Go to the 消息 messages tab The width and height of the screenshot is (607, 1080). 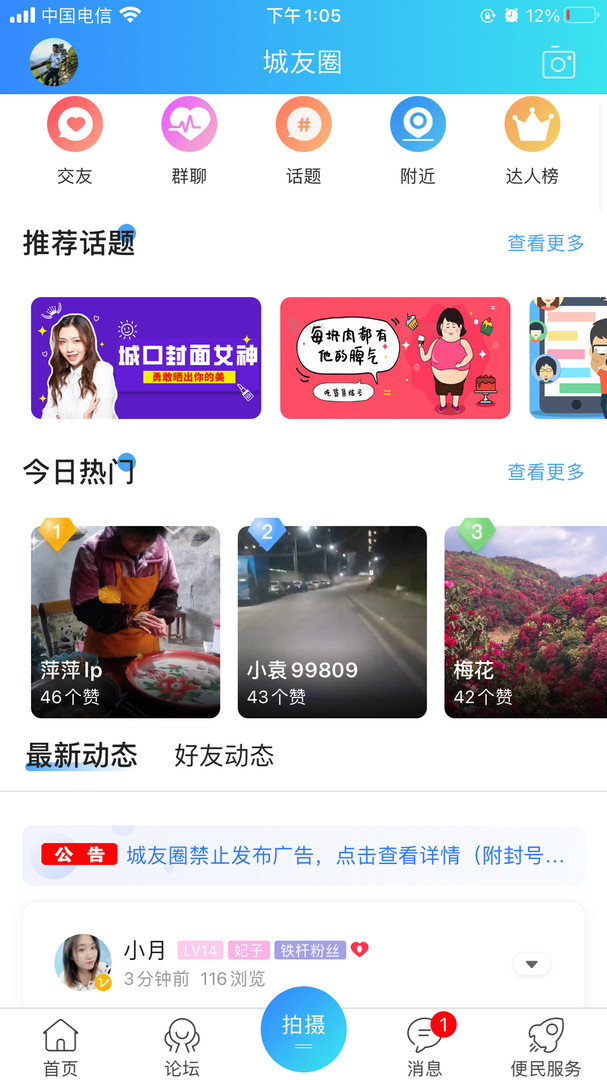pyautogui.click(x=425, y=1047)
